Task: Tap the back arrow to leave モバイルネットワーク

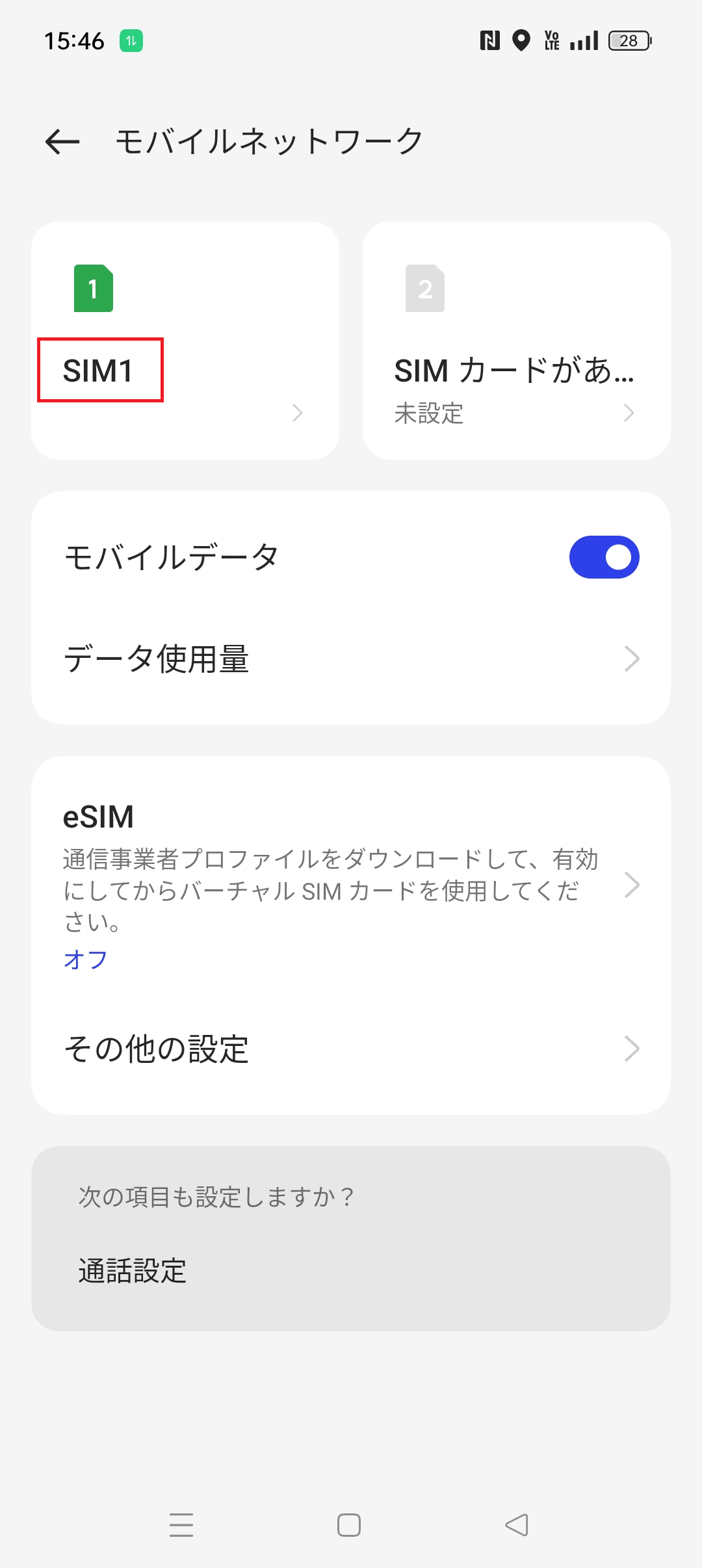Action: click(63, 142)
